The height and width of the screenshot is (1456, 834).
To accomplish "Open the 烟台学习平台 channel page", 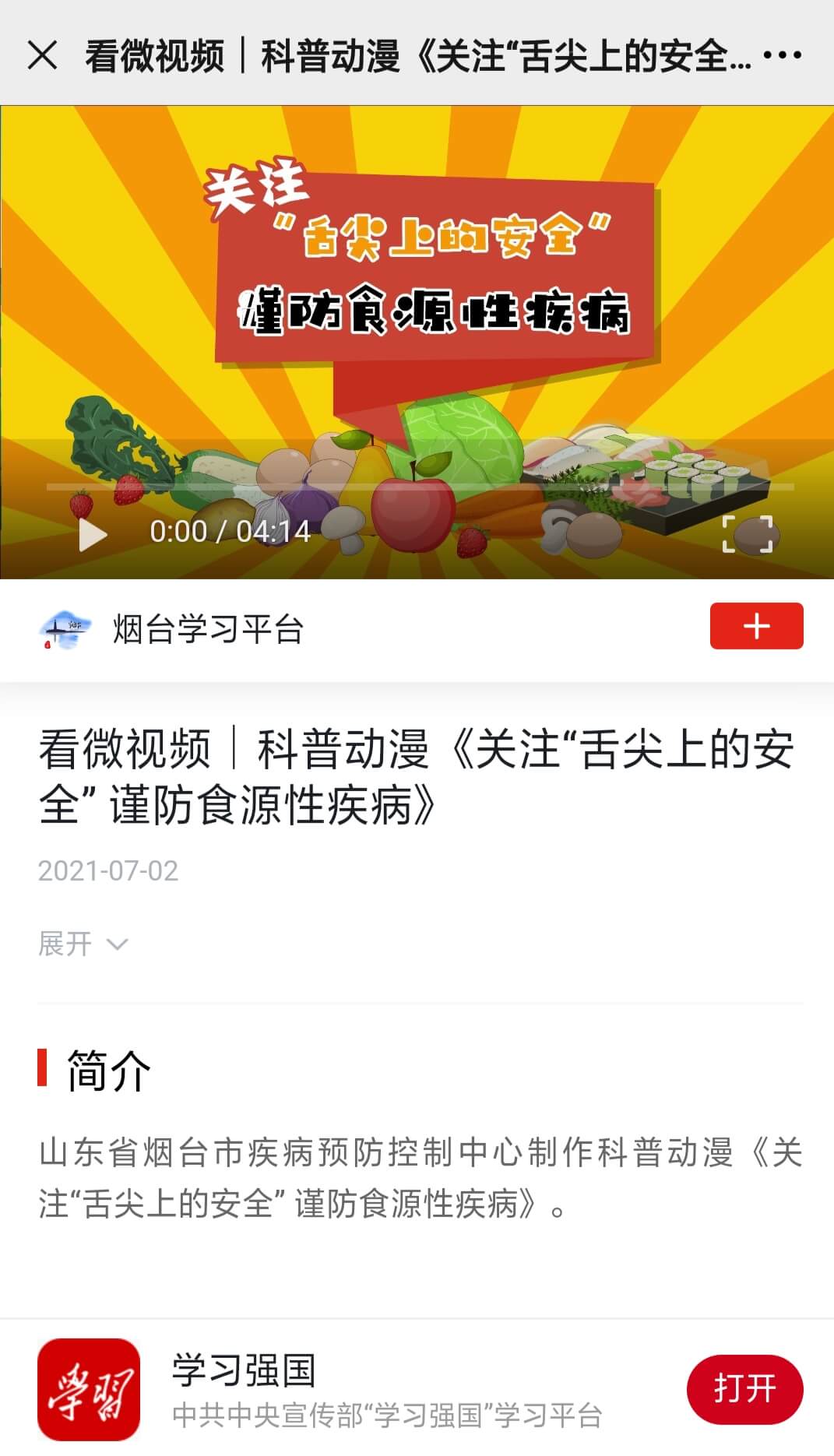I will 207,629.
